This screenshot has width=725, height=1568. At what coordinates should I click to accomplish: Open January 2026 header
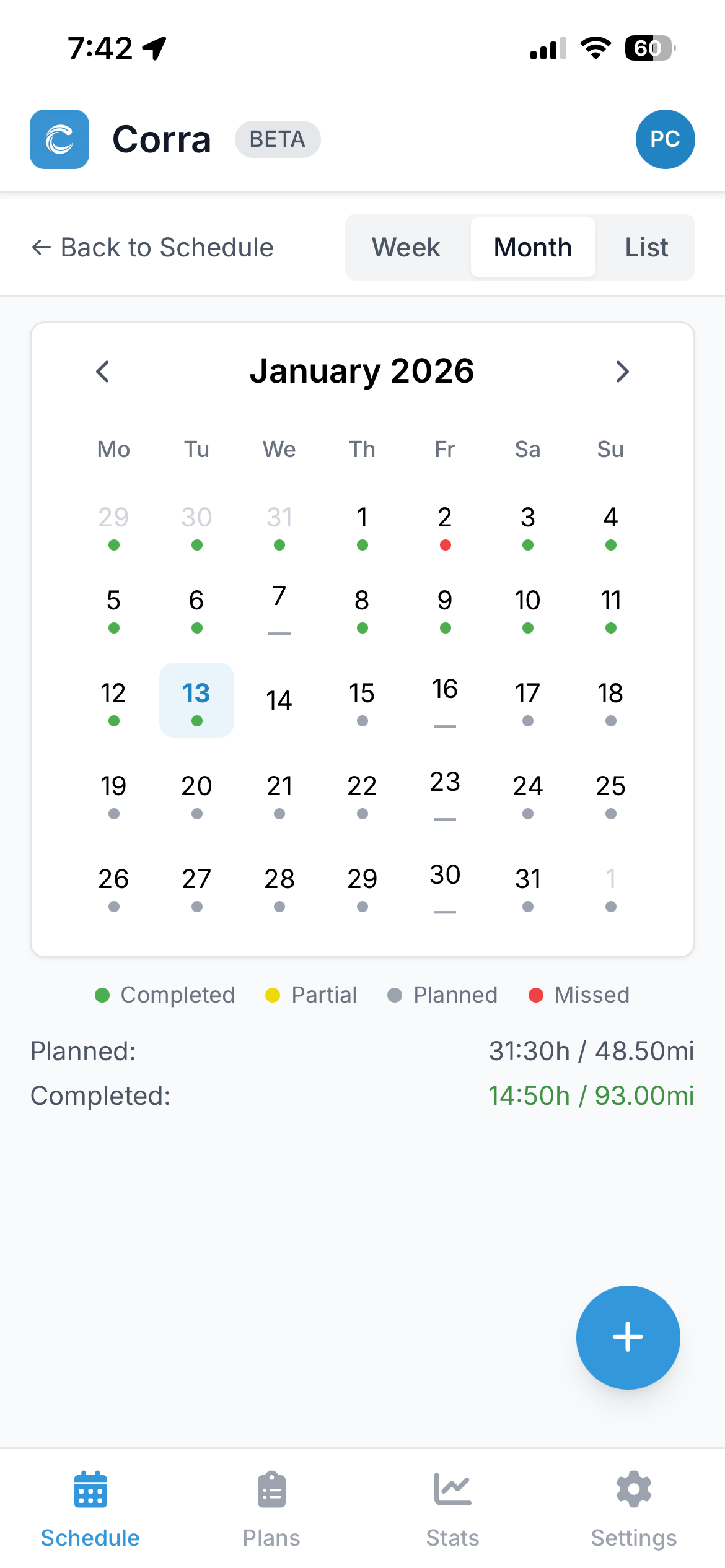(x=362, y=370)
